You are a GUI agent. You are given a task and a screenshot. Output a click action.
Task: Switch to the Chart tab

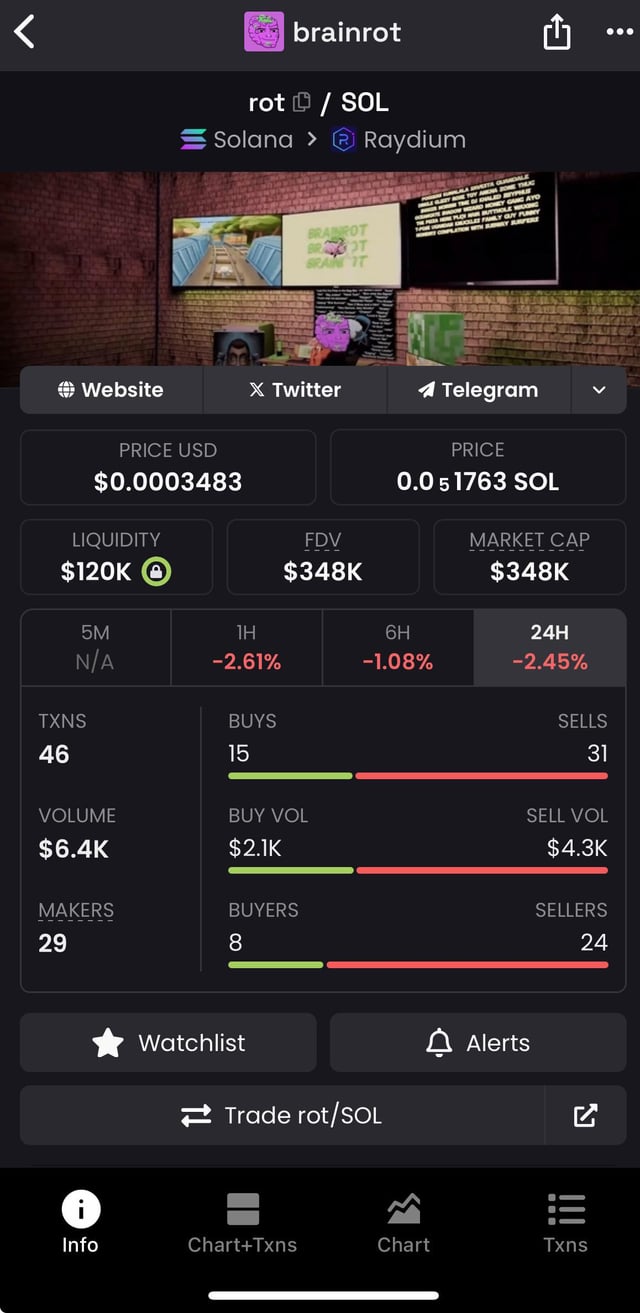pyautogui.click(x=403, y=1222)
